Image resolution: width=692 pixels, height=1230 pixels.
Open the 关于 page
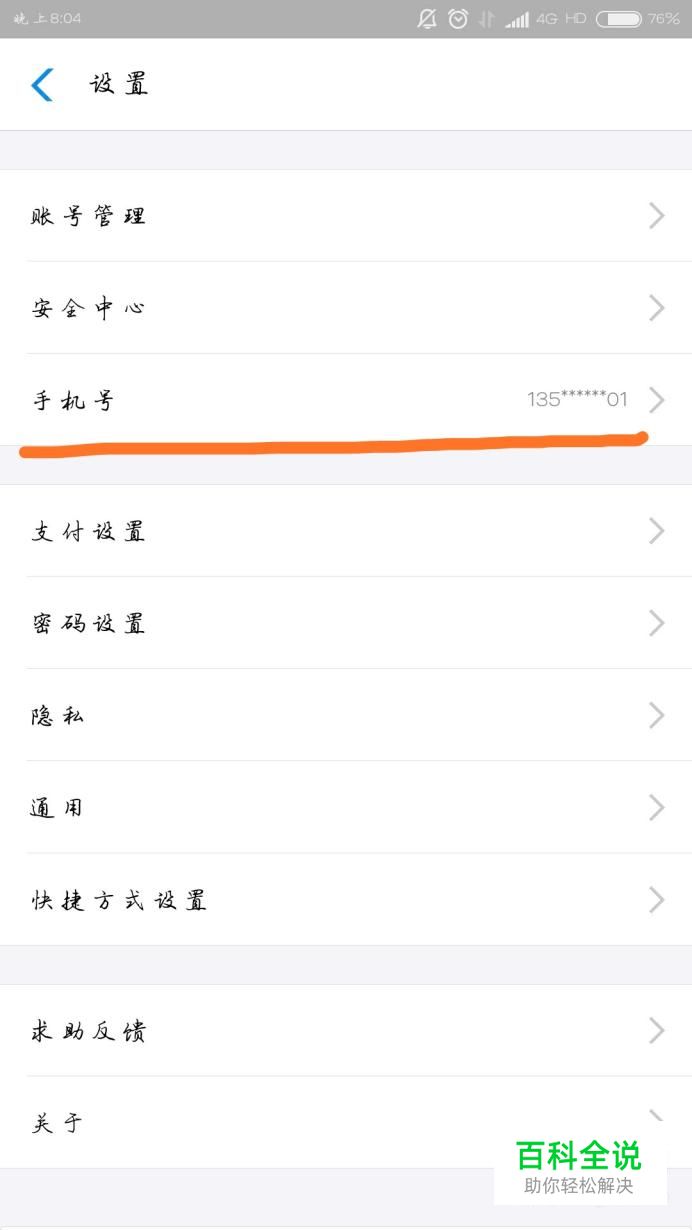[346, 1123]
